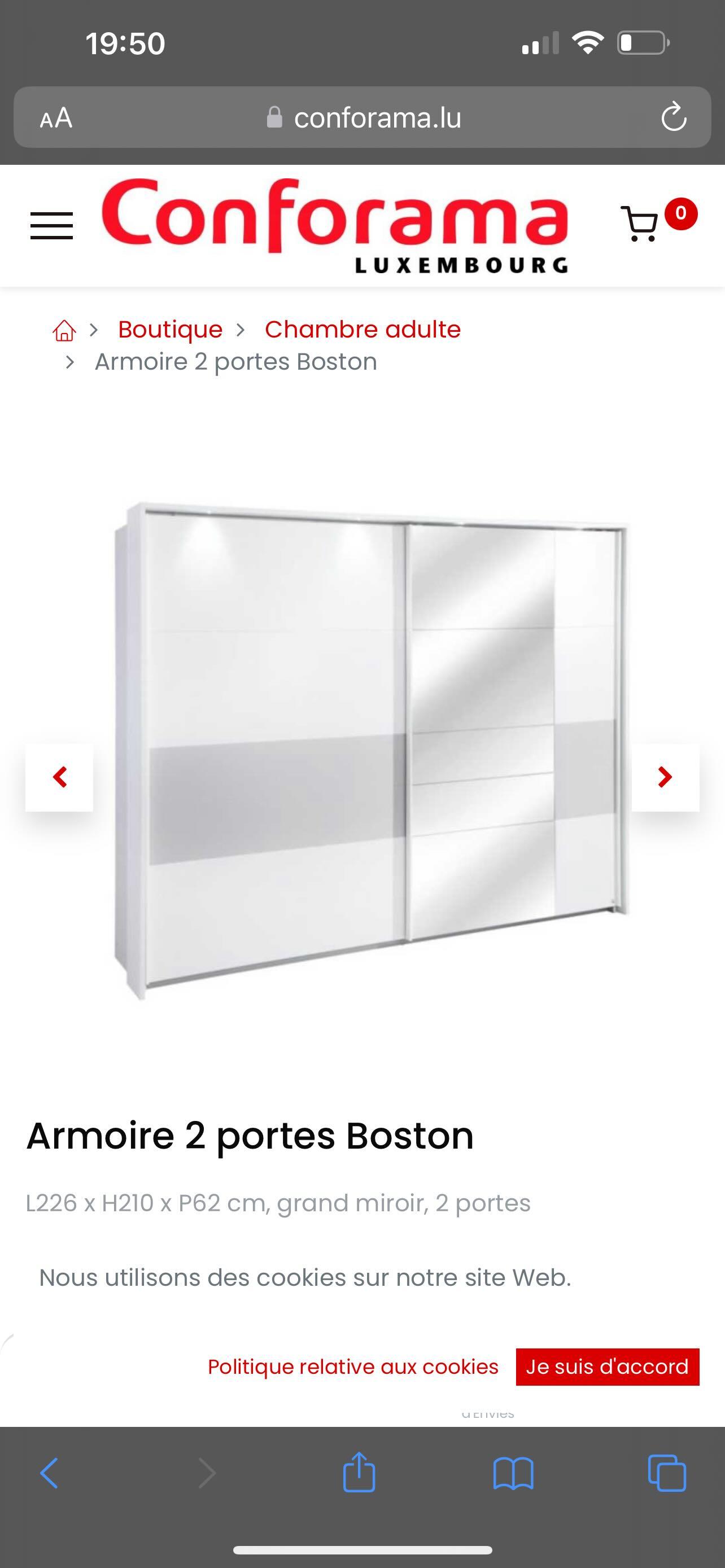725x1568 pixels.
Task: Read the Politique relative aux cookies
Action: tap(352, 1366)
